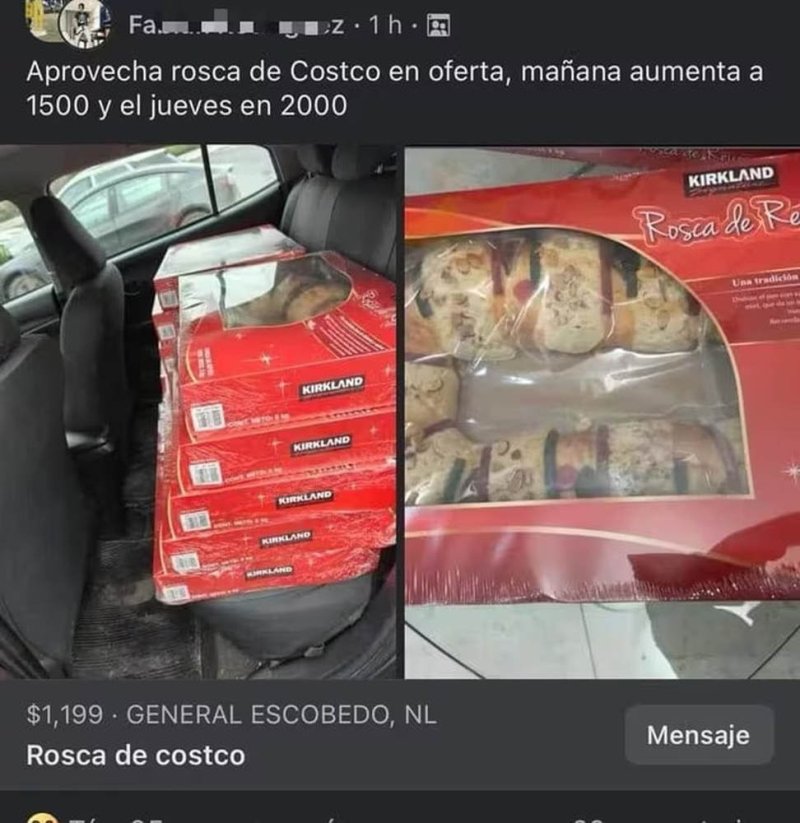Tap the Mensaje button
The height and width of the screenshot is (823, 800).
tap(698, 735)
